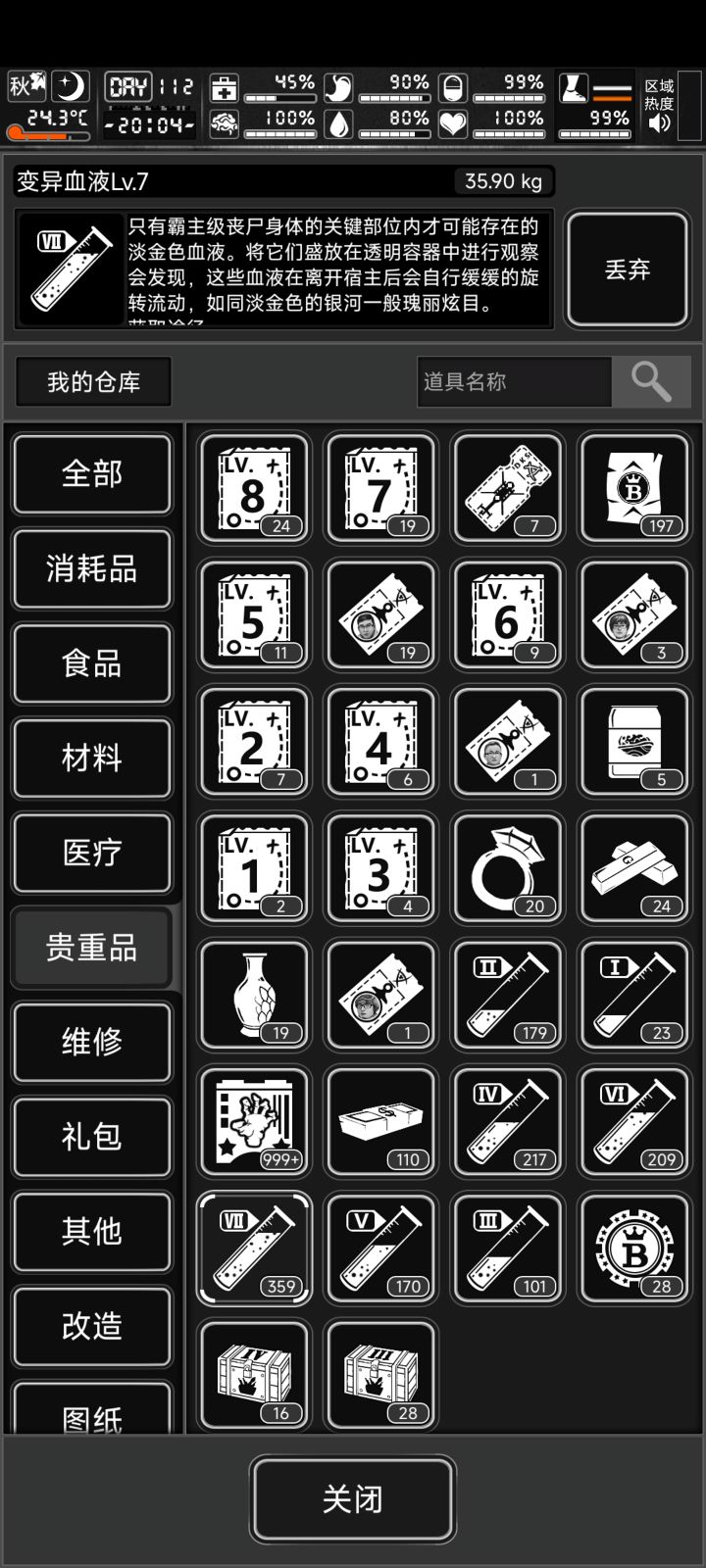Image resolution: width=706 pixels, height=1568 pixels.
Task: Click the 道具名称 search field
Action: [514, 381]
